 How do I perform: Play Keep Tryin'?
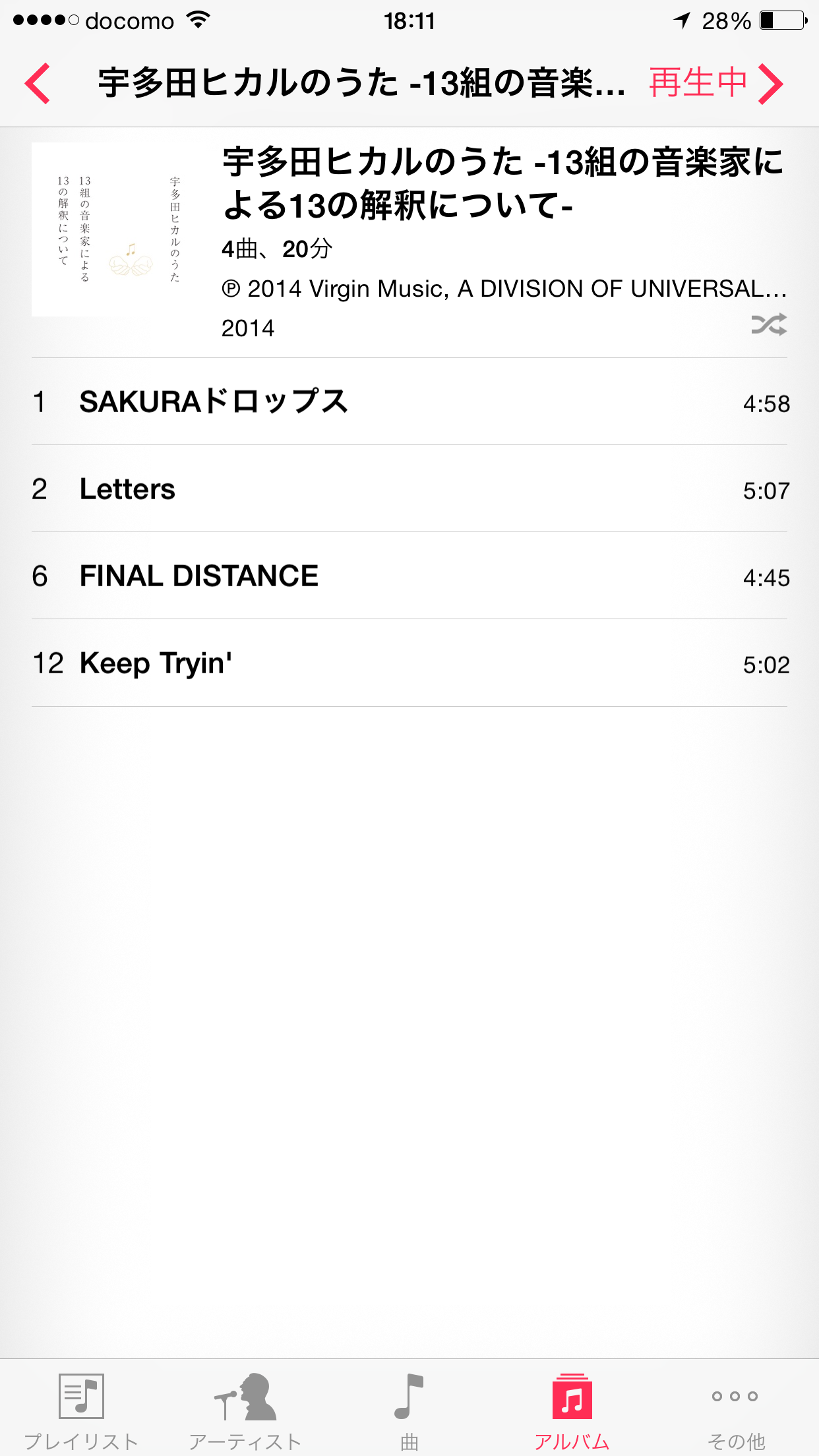tap(409, 663)
